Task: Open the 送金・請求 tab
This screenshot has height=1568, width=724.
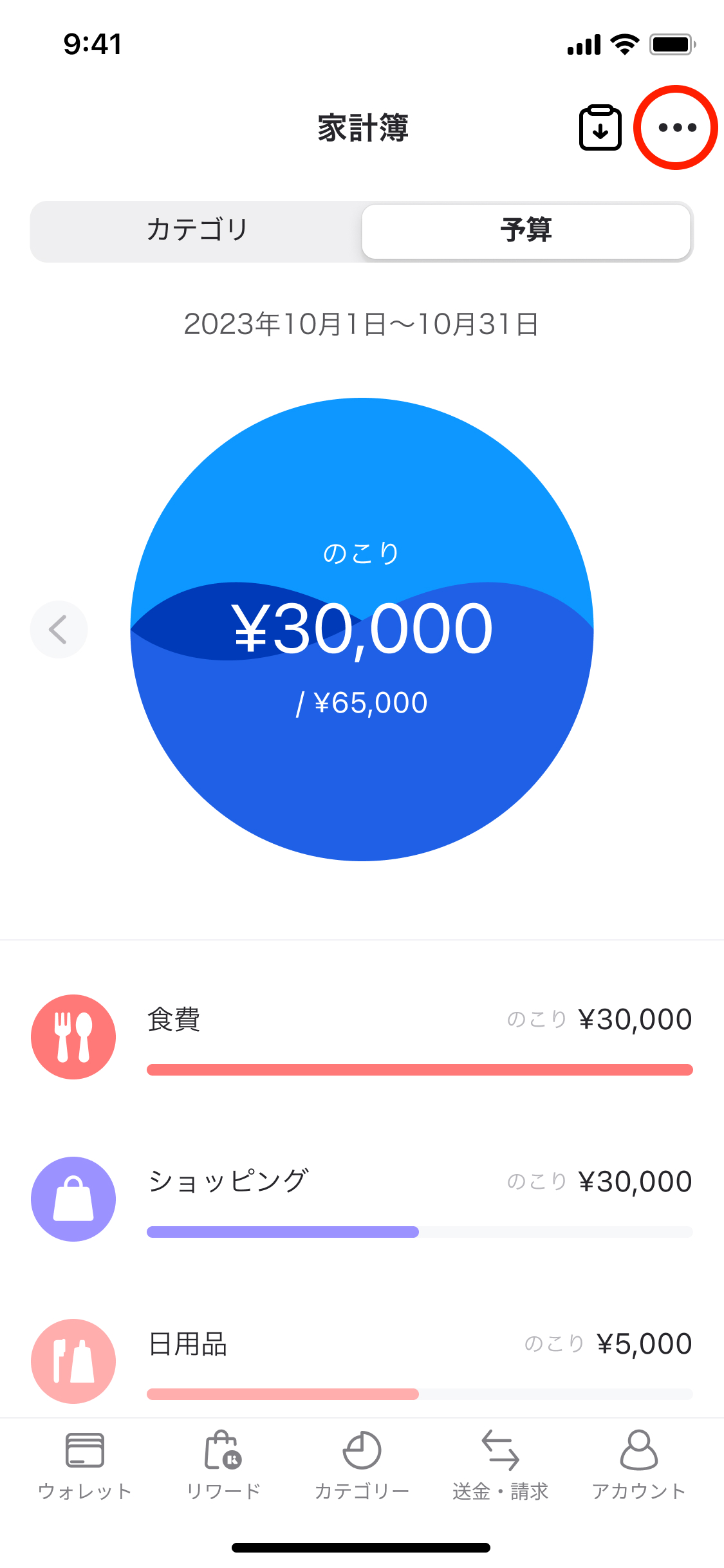Action: tap(500, 1464)
